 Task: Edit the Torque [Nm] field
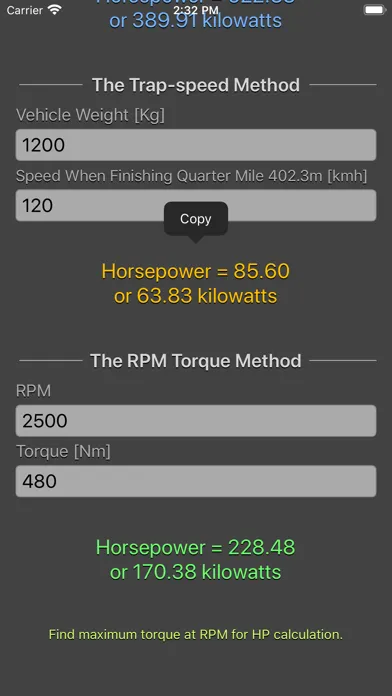196,481
